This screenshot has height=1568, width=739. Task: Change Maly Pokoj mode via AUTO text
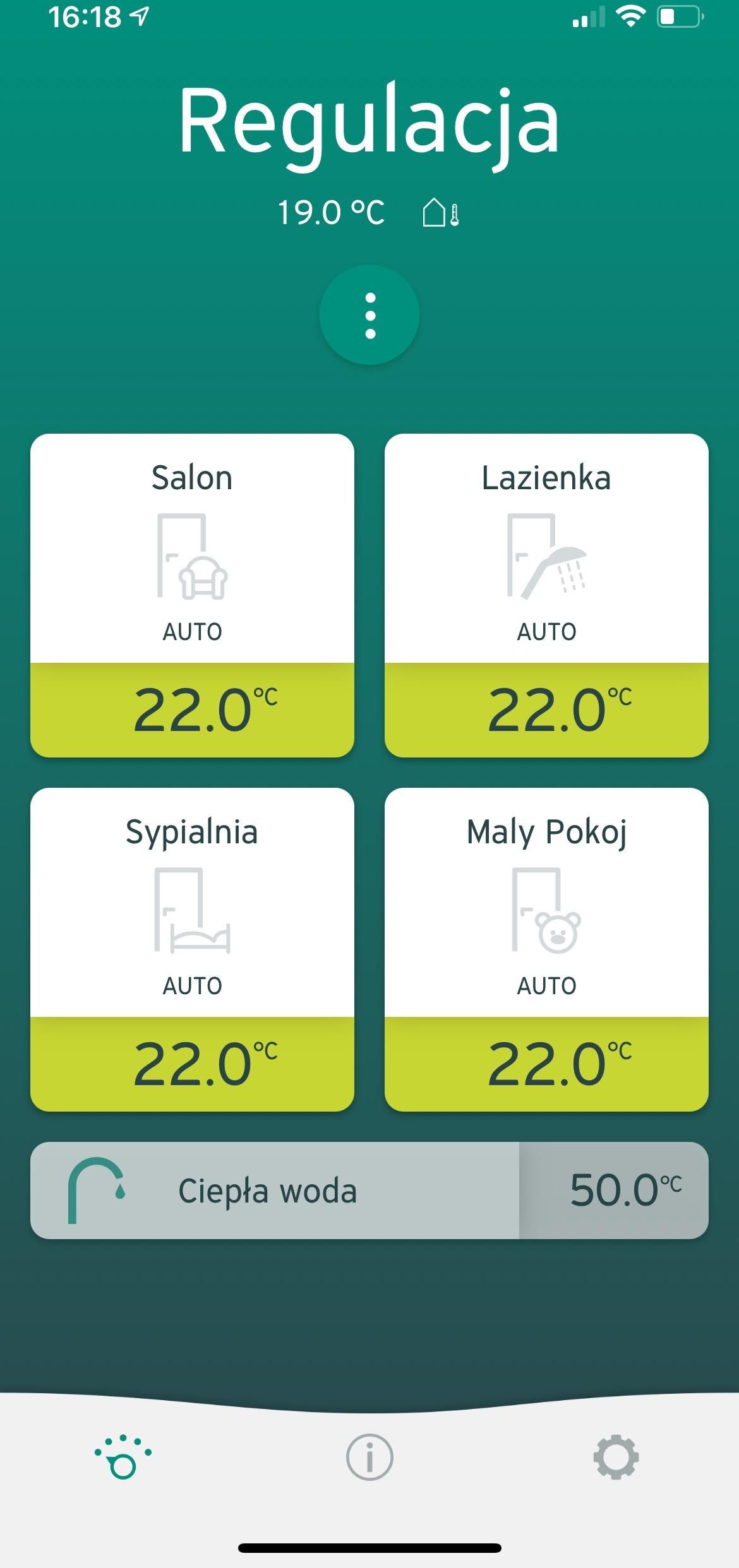coord(546,983)
